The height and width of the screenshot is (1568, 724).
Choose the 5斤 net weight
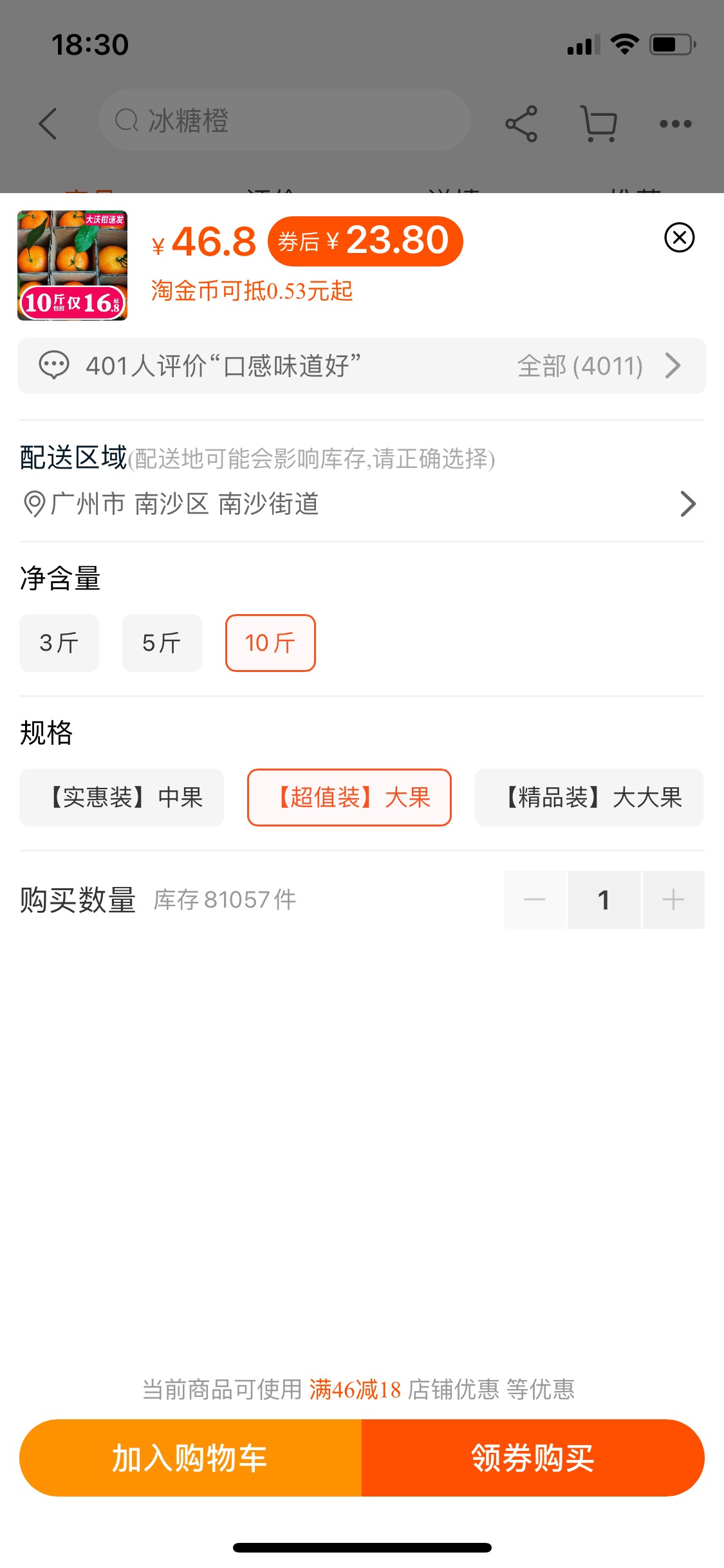pos(162,643)
